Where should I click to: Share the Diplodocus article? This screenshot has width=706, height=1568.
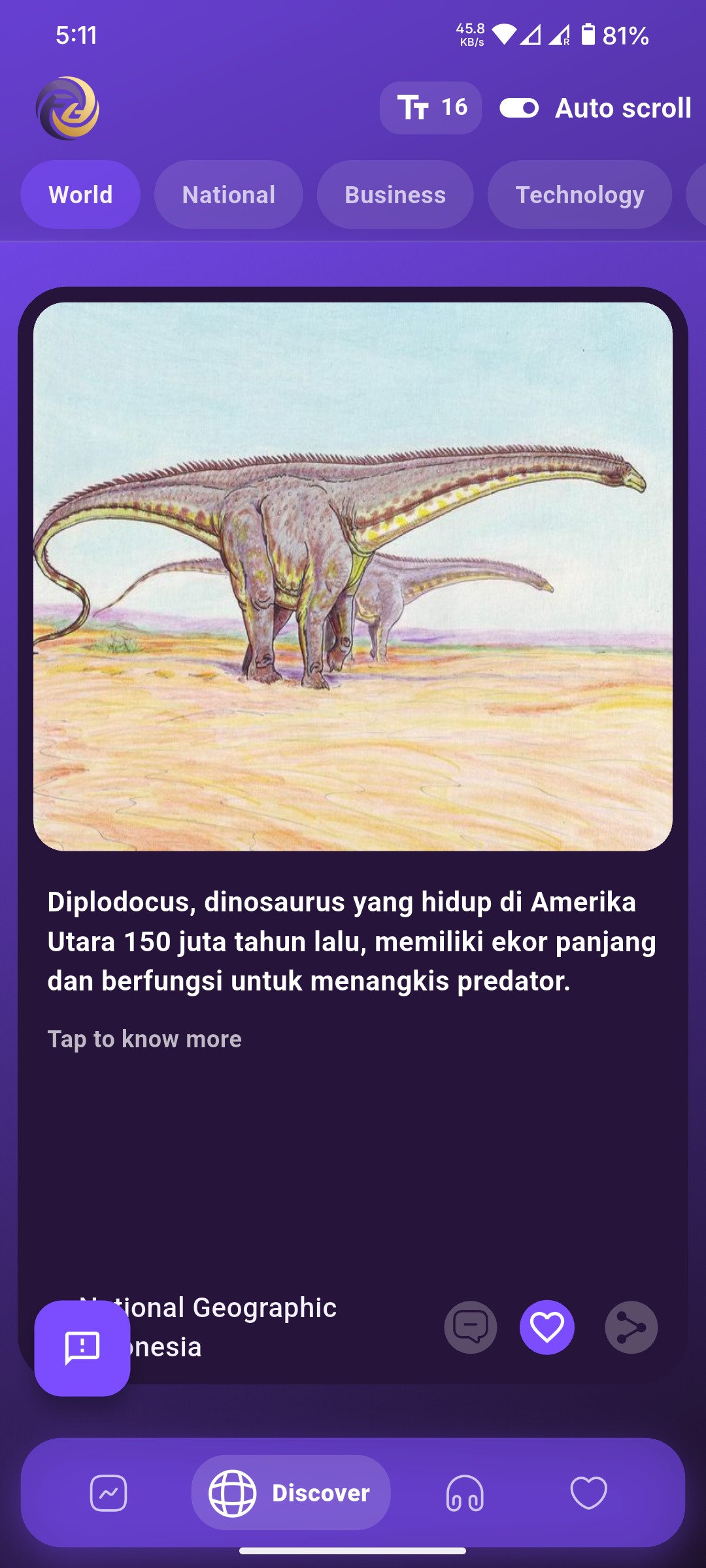pyautogui.click(x=631, y=1327)
